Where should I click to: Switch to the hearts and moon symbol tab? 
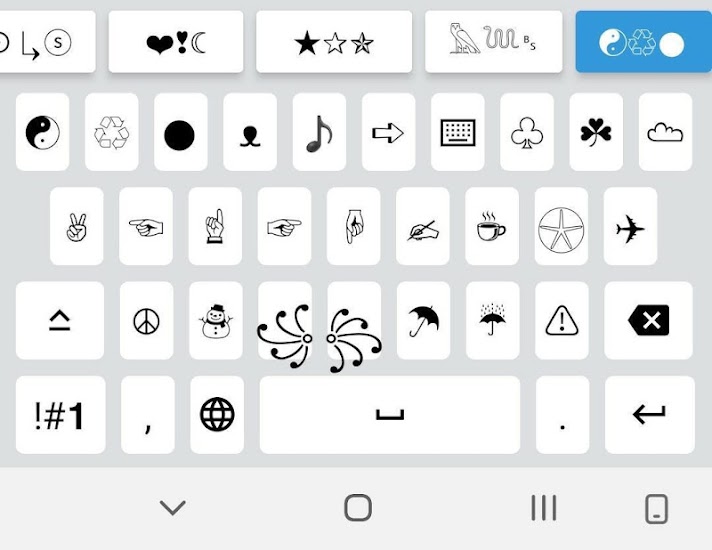[176, 42]
